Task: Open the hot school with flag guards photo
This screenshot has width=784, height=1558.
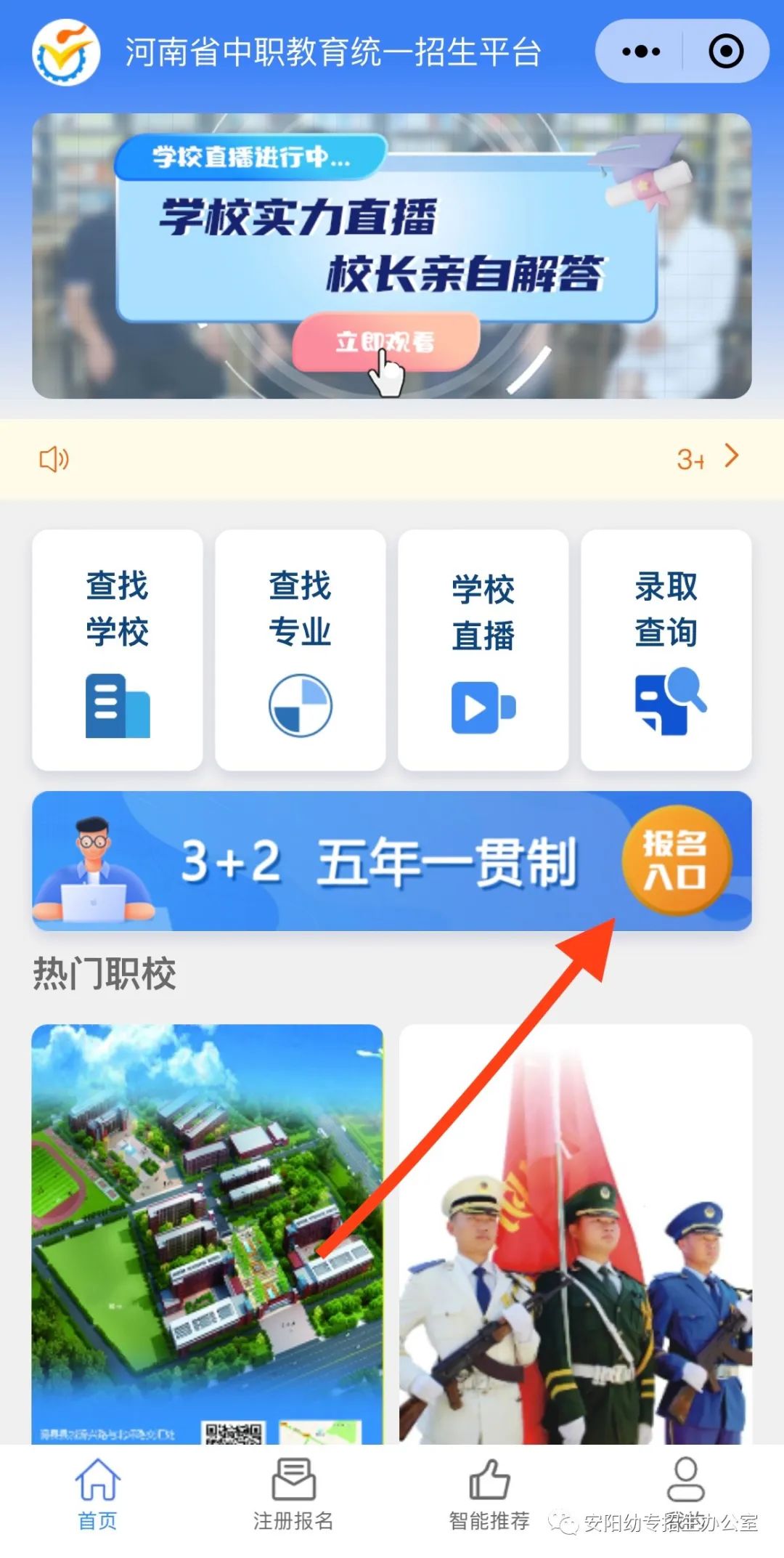Action: pyautogui.click(x=575, y=1233)
